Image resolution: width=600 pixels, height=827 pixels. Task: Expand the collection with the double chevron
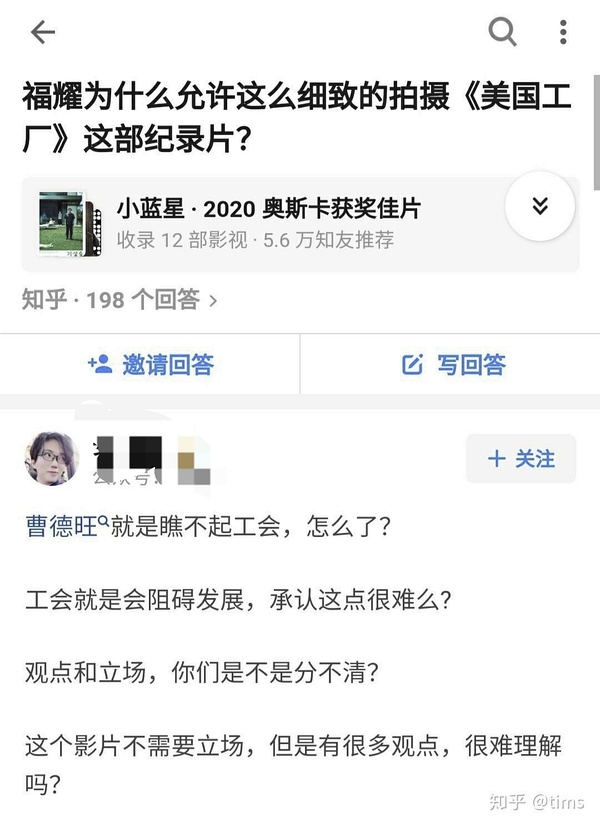540,207
